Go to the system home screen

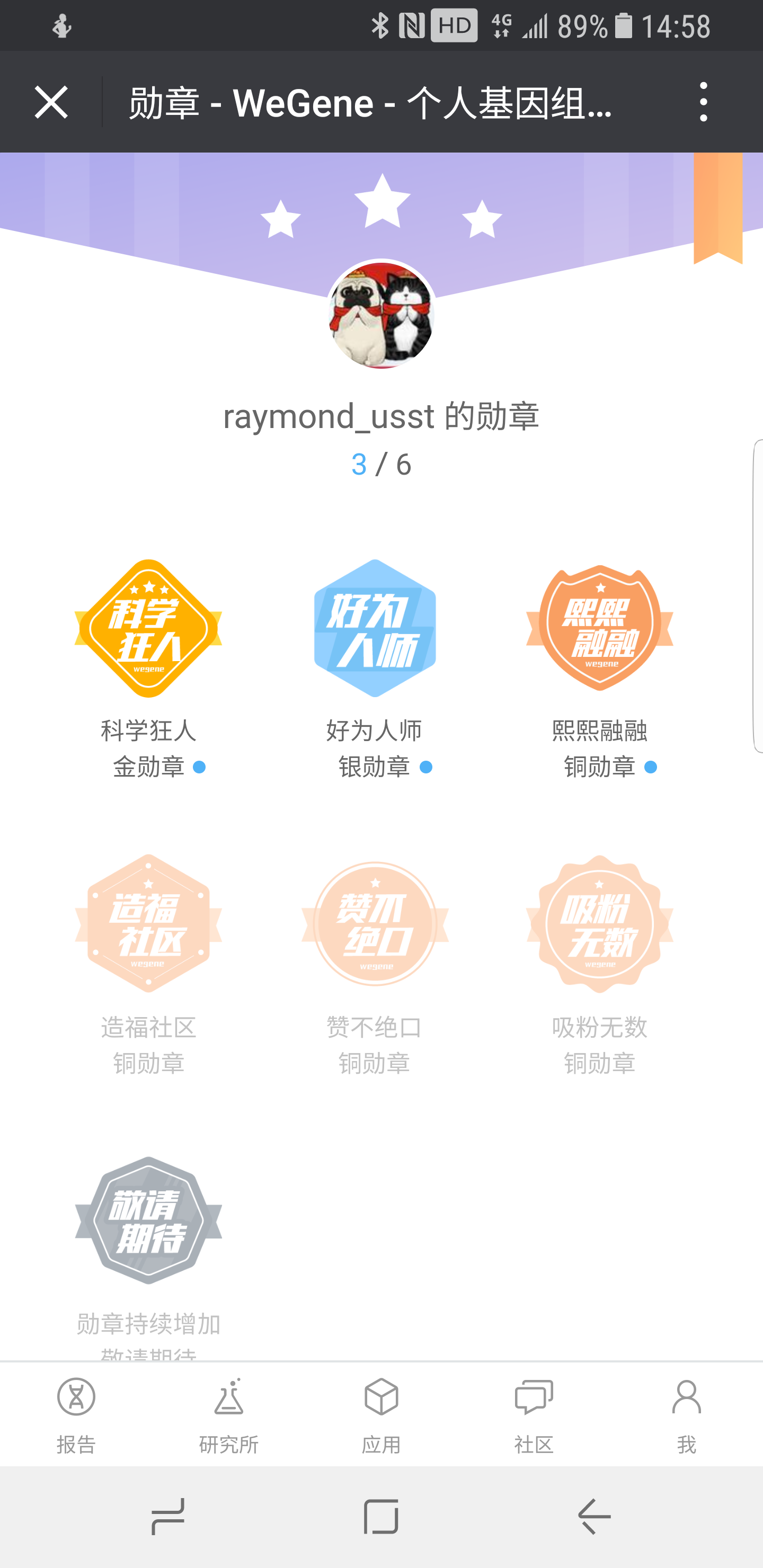[x=381, y=1516]
